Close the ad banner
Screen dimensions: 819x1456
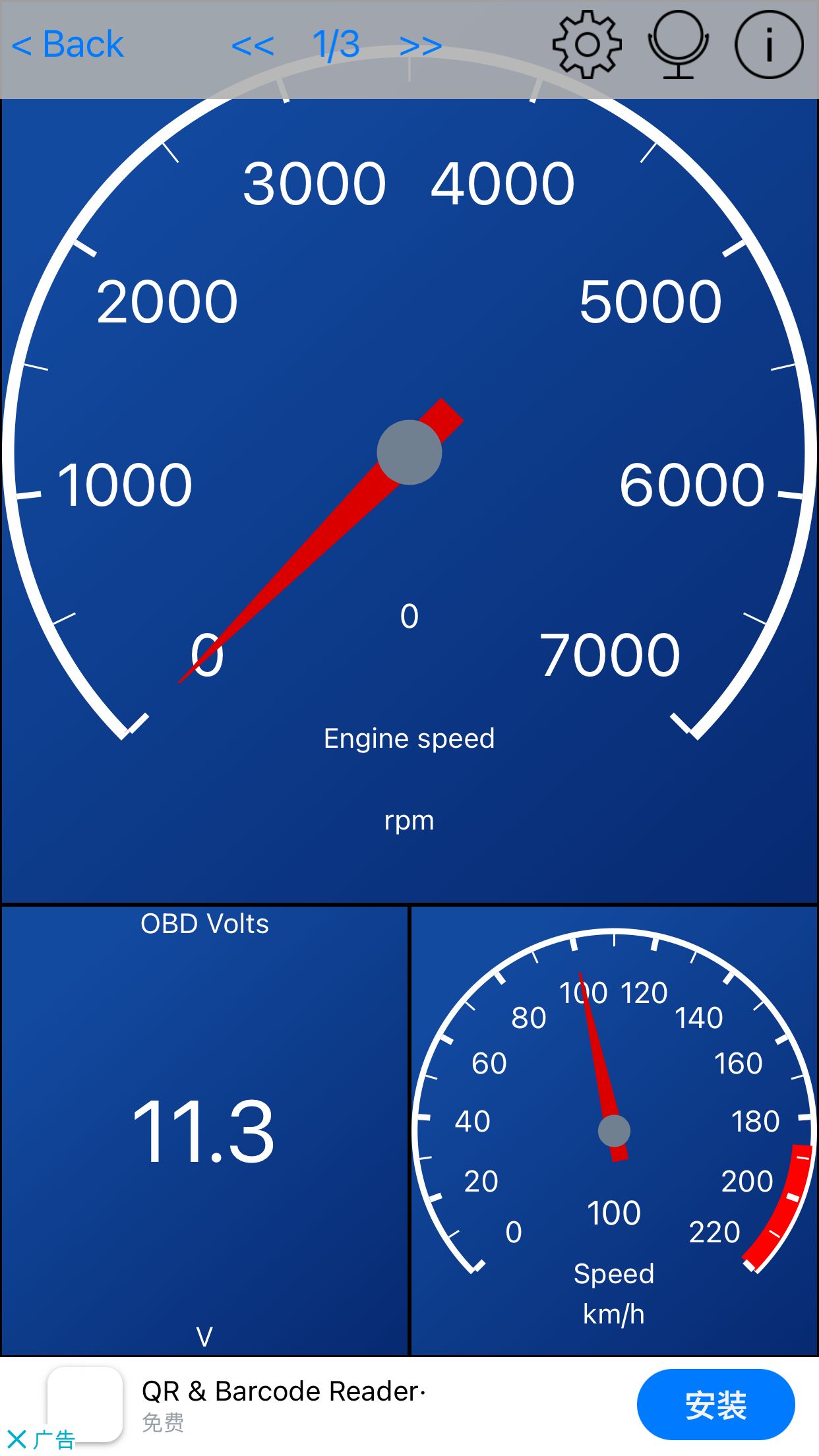[17, 1439]
